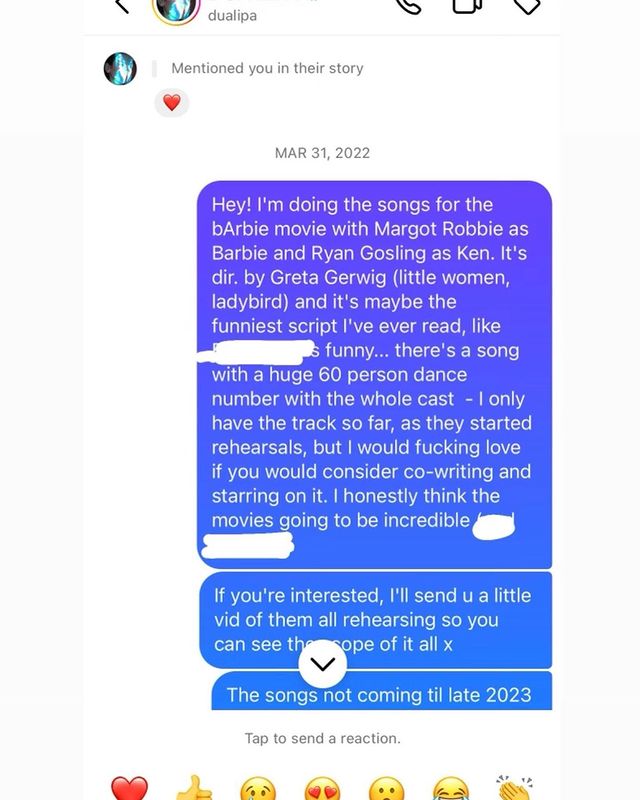Screen dimensions: 640x800
Task: Jump to latest messages with the down chevron
Action: coord(322,662)
